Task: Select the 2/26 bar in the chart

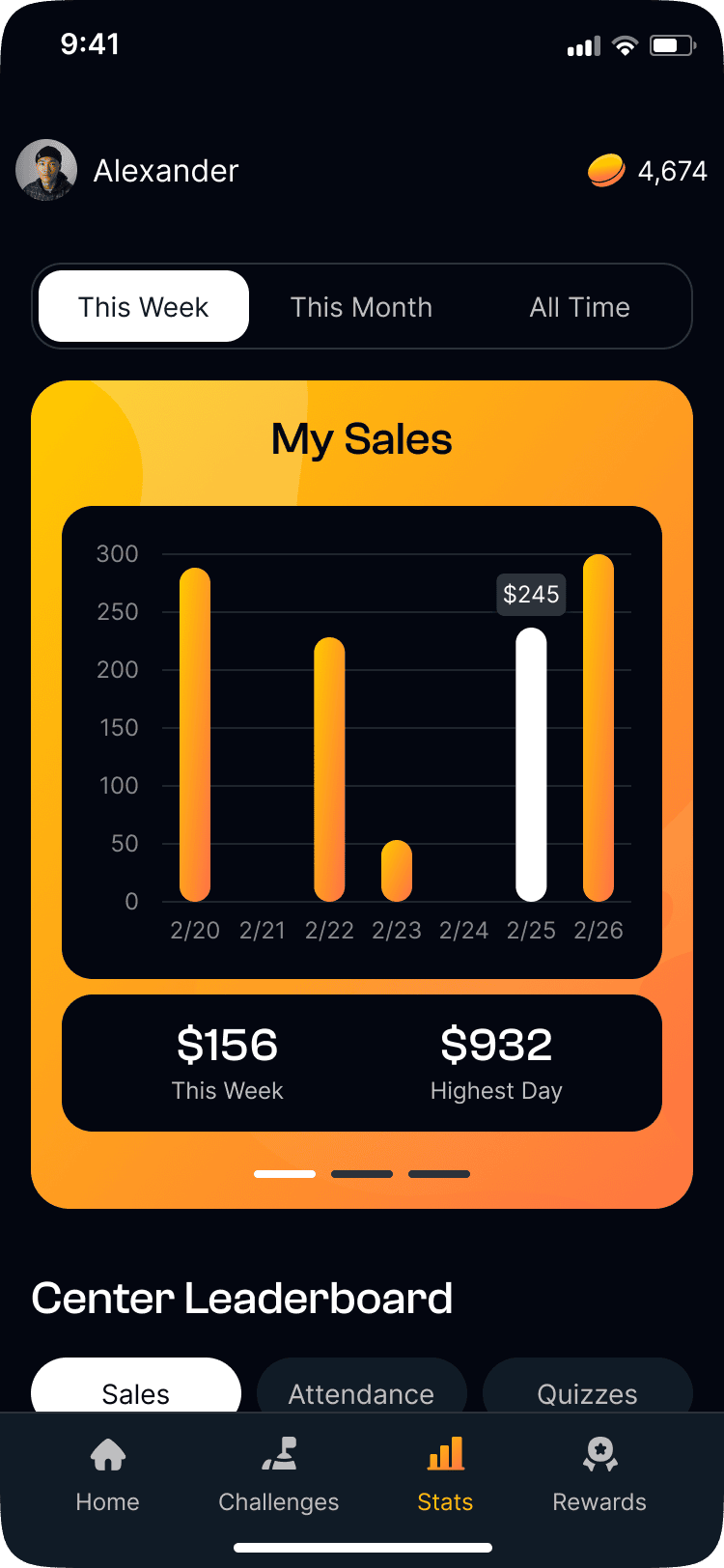Action: [599, 728]
